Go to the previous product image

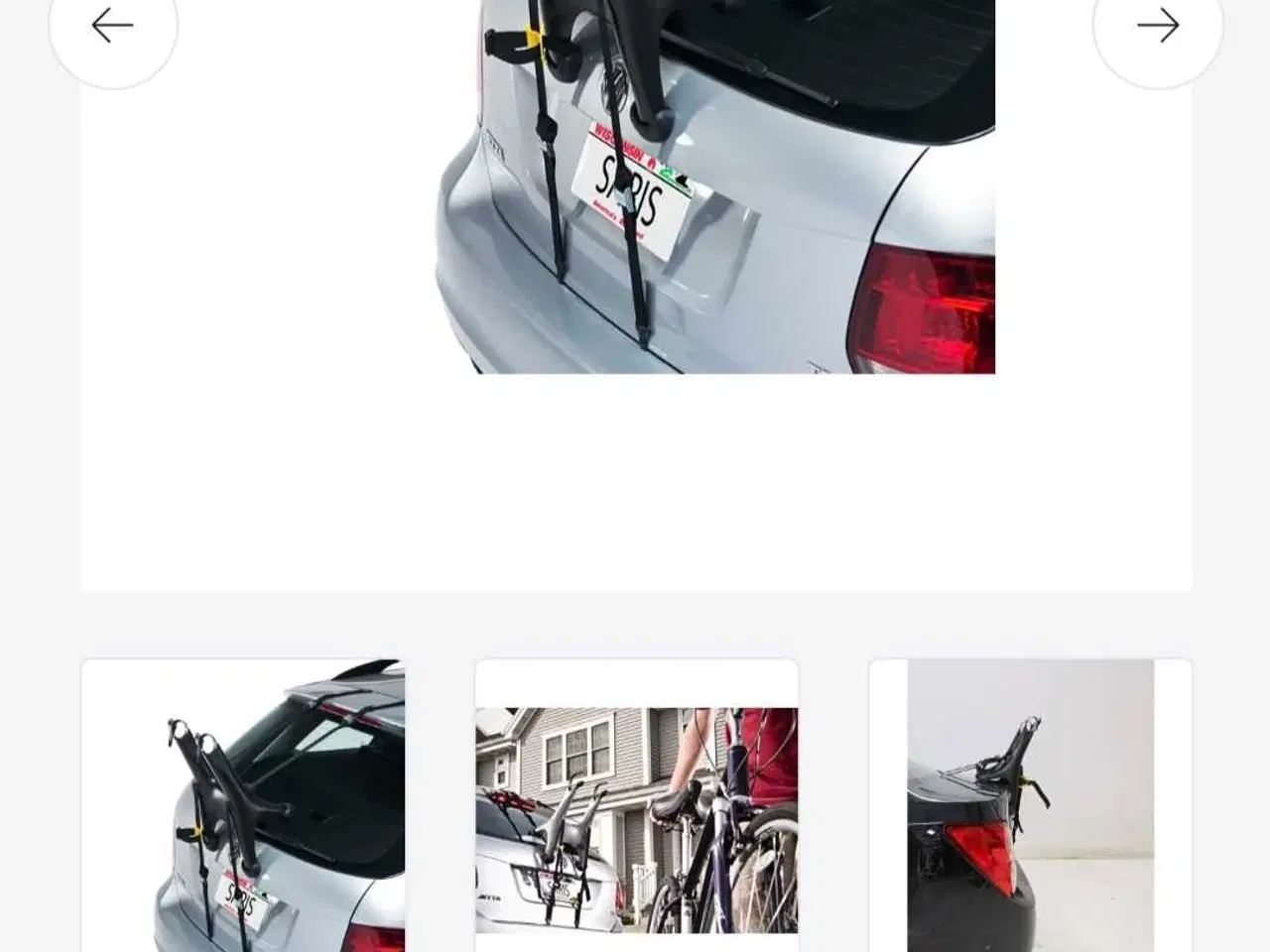pos(112,27)
